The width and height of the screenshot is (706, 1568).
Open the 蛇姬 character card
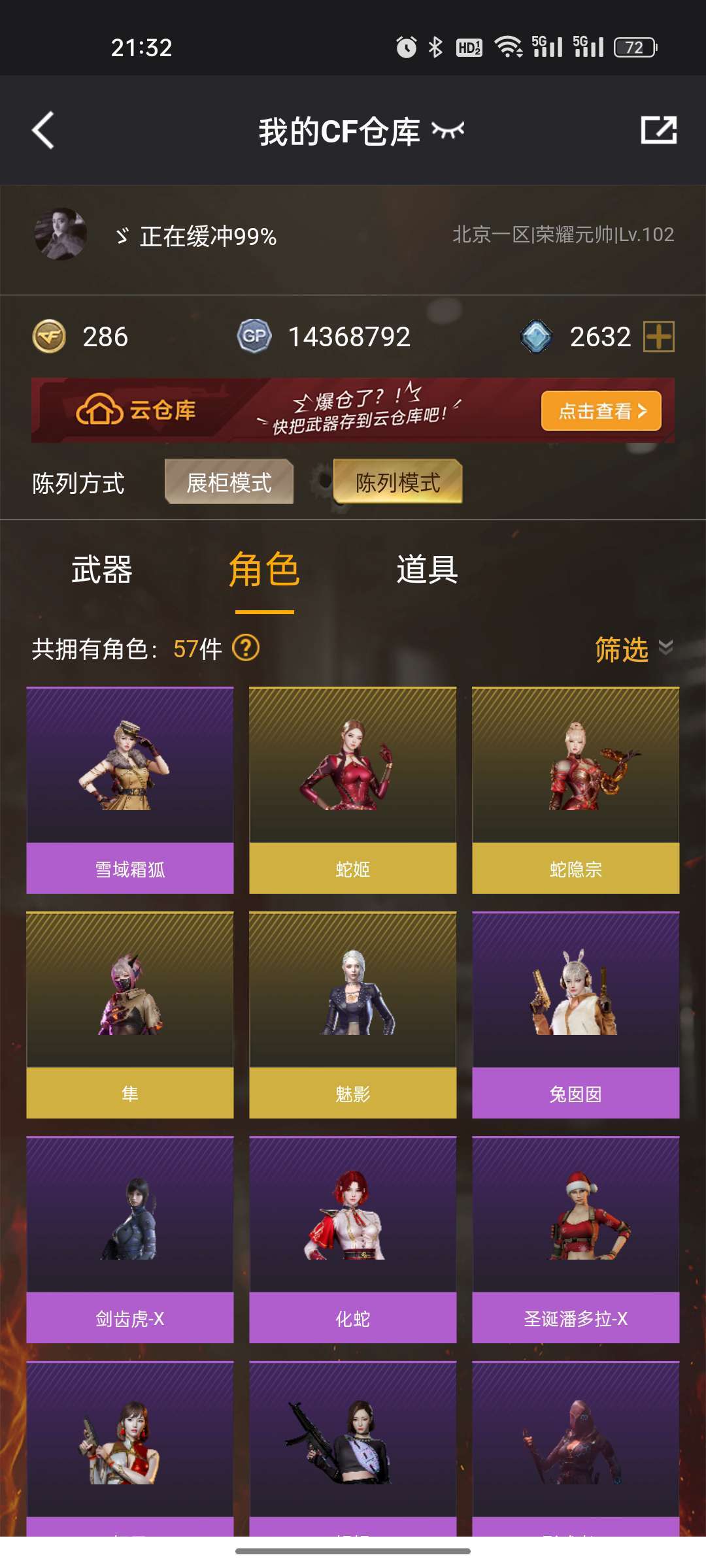353,791
